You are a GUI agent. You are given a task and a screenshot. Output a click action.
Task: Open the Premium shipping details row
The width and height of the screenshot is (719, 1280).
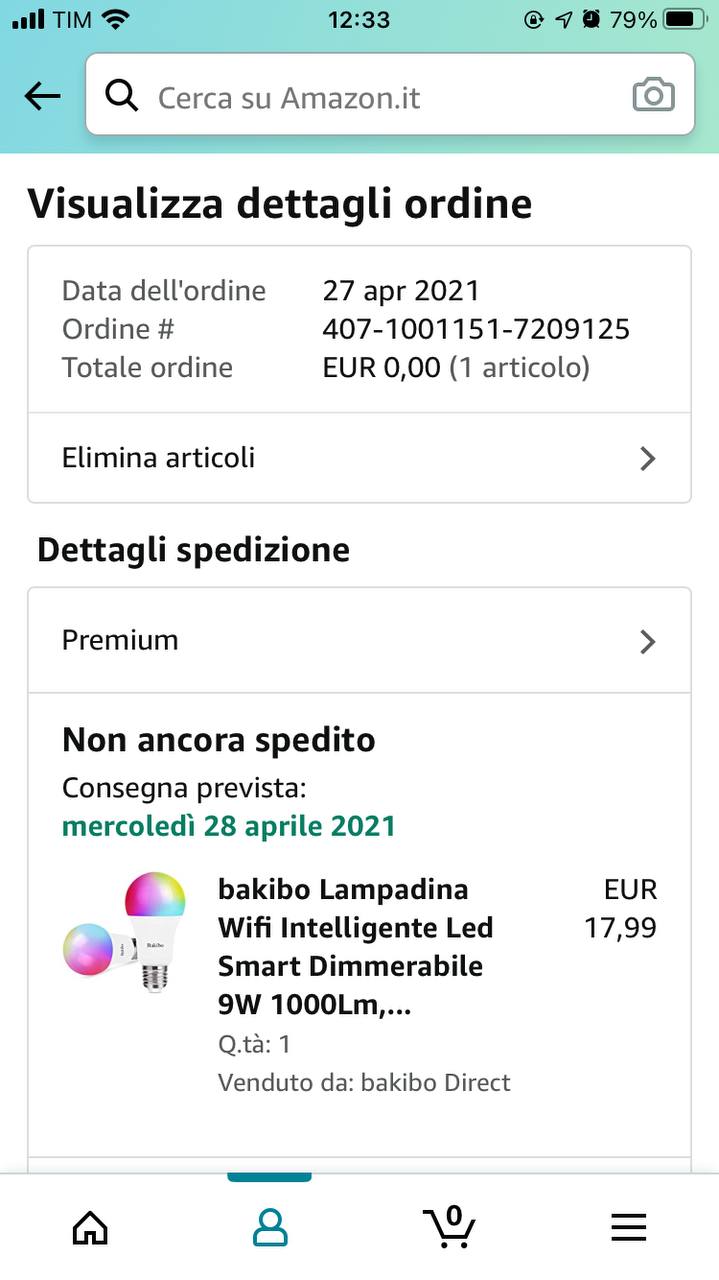[x=359, y=640]
